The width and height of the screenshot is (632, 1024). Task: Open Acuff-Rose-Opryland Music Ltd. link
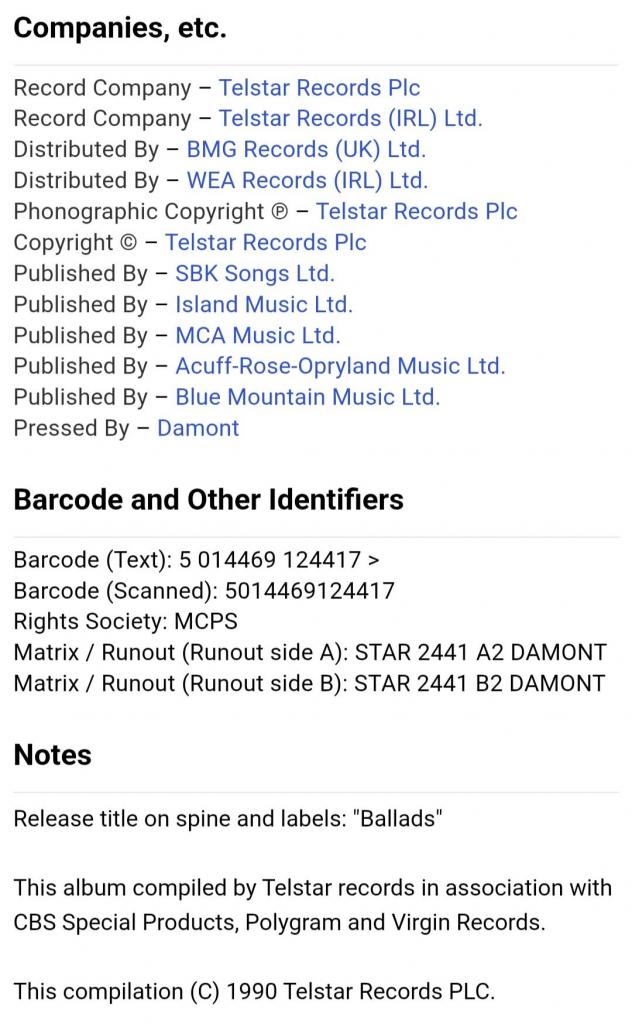[340, 367]
